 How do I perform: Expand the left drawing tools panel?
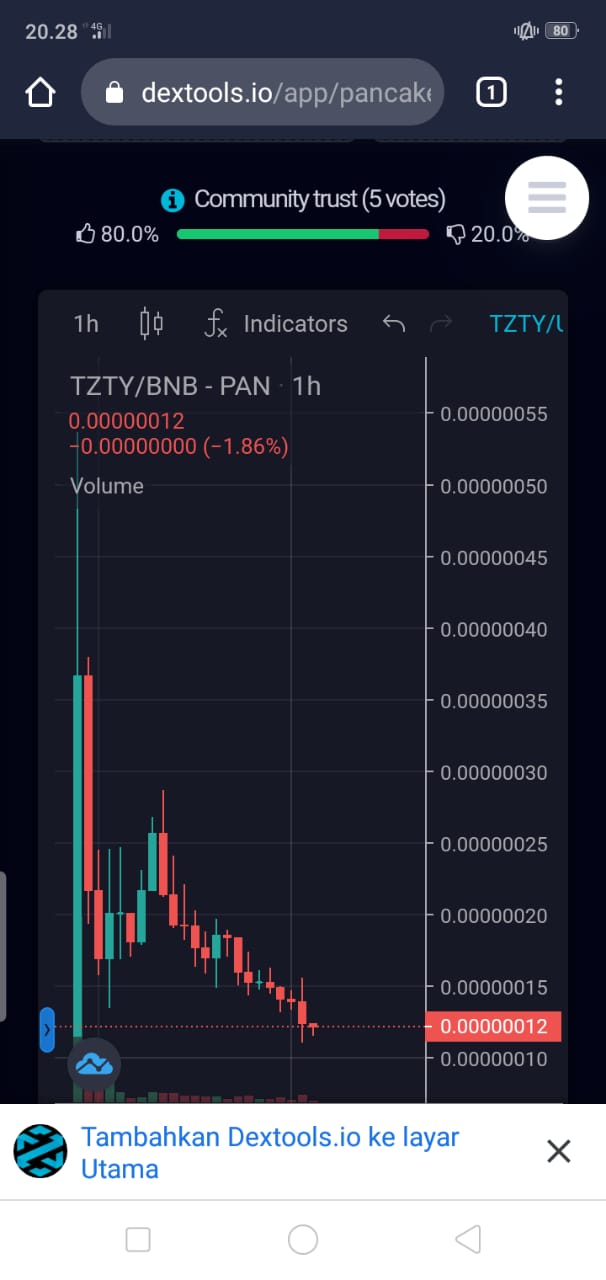click(46, 1030)
